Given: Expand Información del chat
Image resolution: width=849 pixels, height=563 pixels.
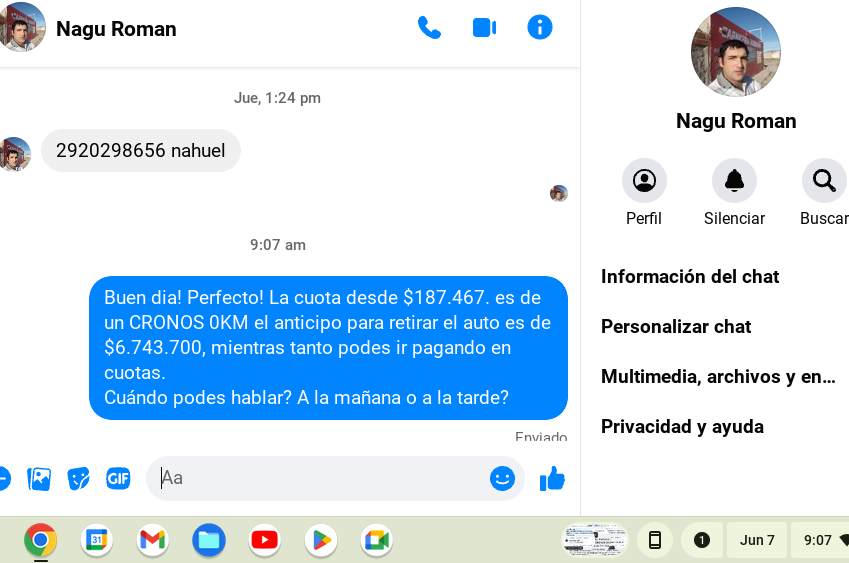Looking at the screenshot, I should click(690, 277).
